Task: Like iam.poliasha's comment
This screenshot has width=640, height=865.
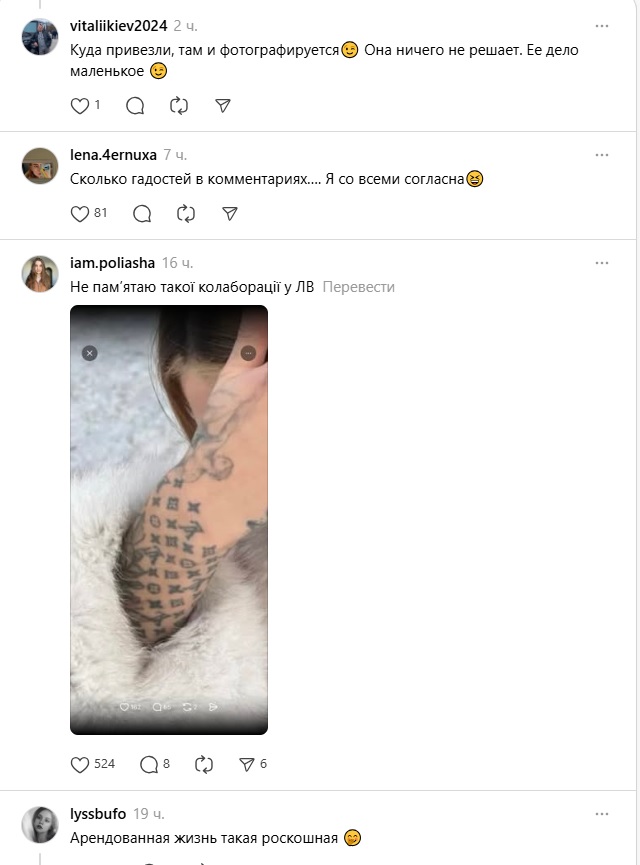Action: (80, 764)
